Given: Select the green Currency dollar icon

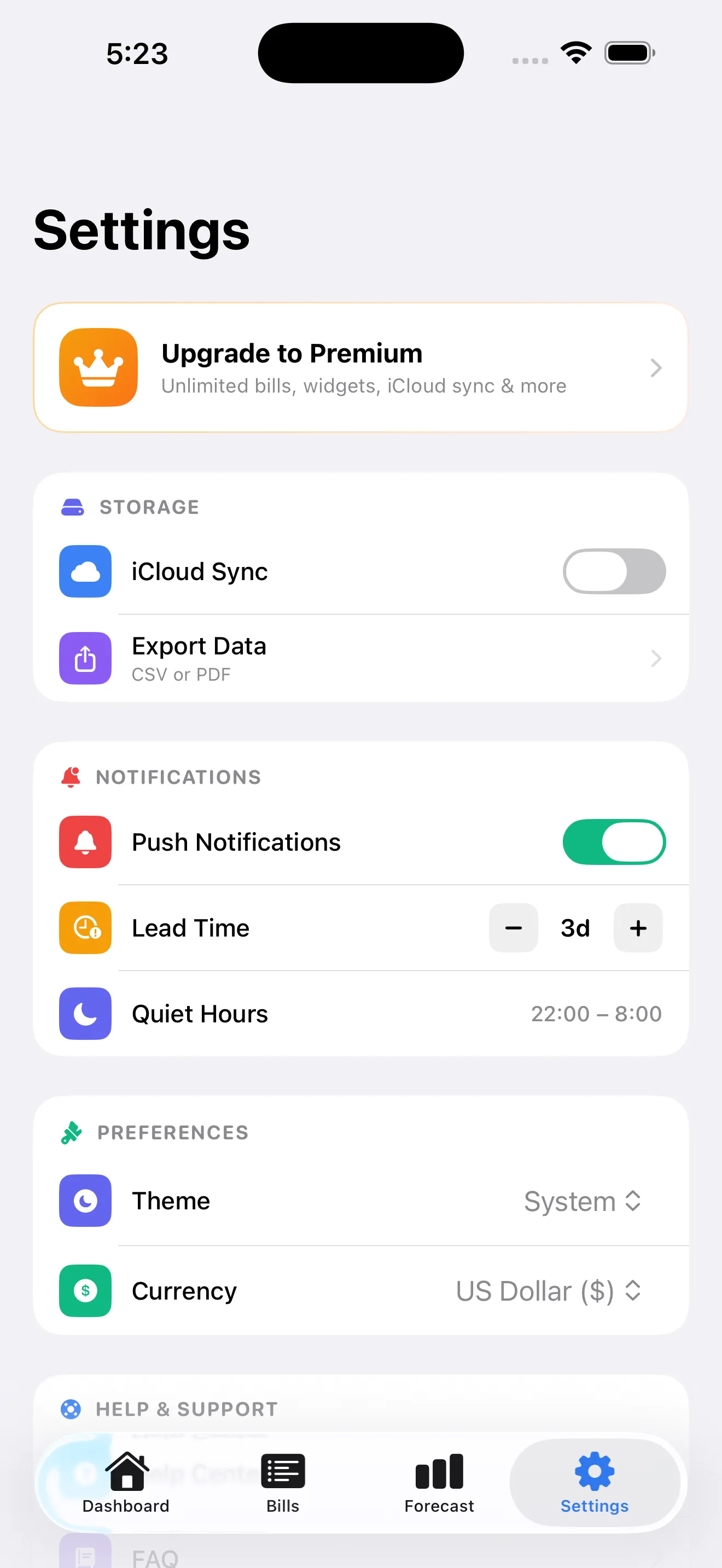Looking at the screenshot, I should click(x=85, y=1291).
